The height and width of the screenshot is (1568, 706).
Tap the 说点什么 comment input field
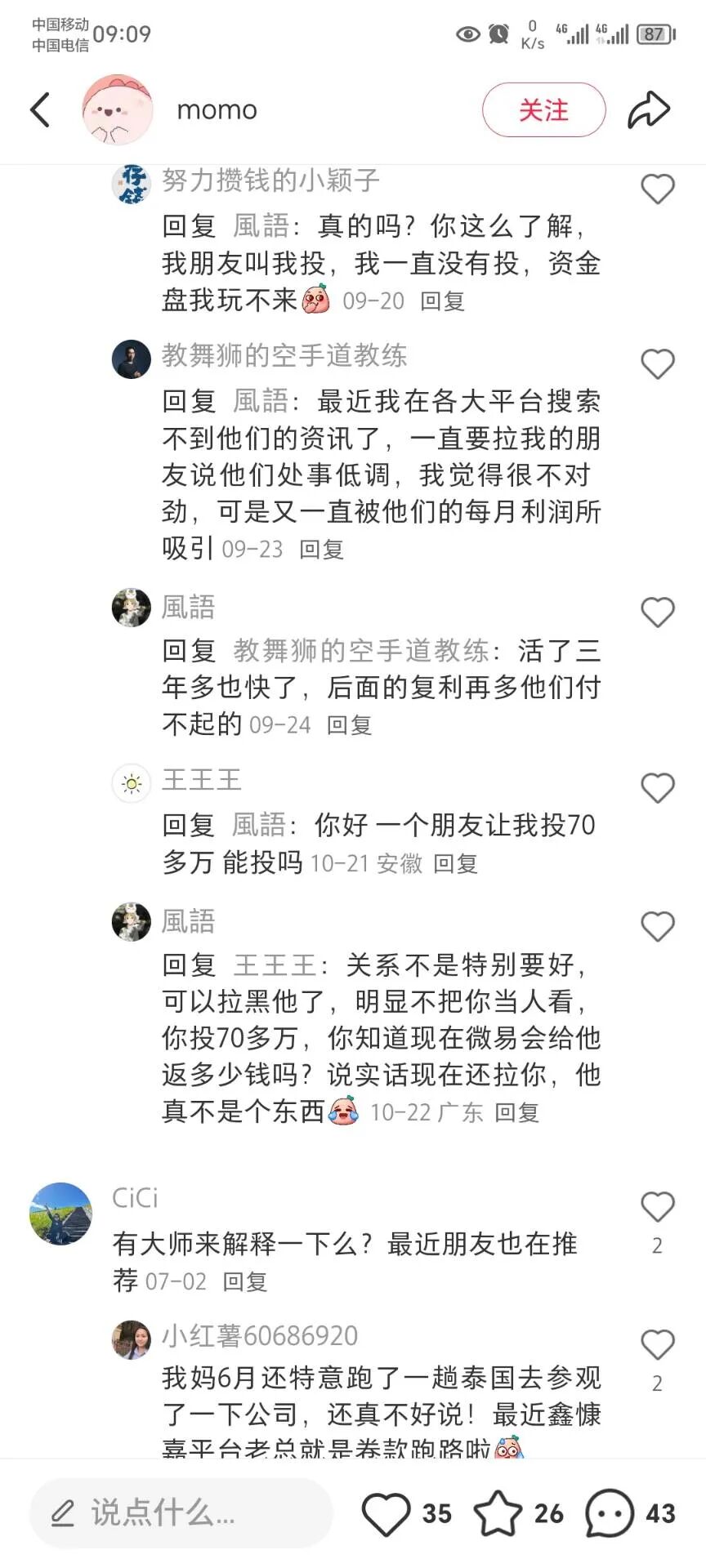(x=180, y=1513)
